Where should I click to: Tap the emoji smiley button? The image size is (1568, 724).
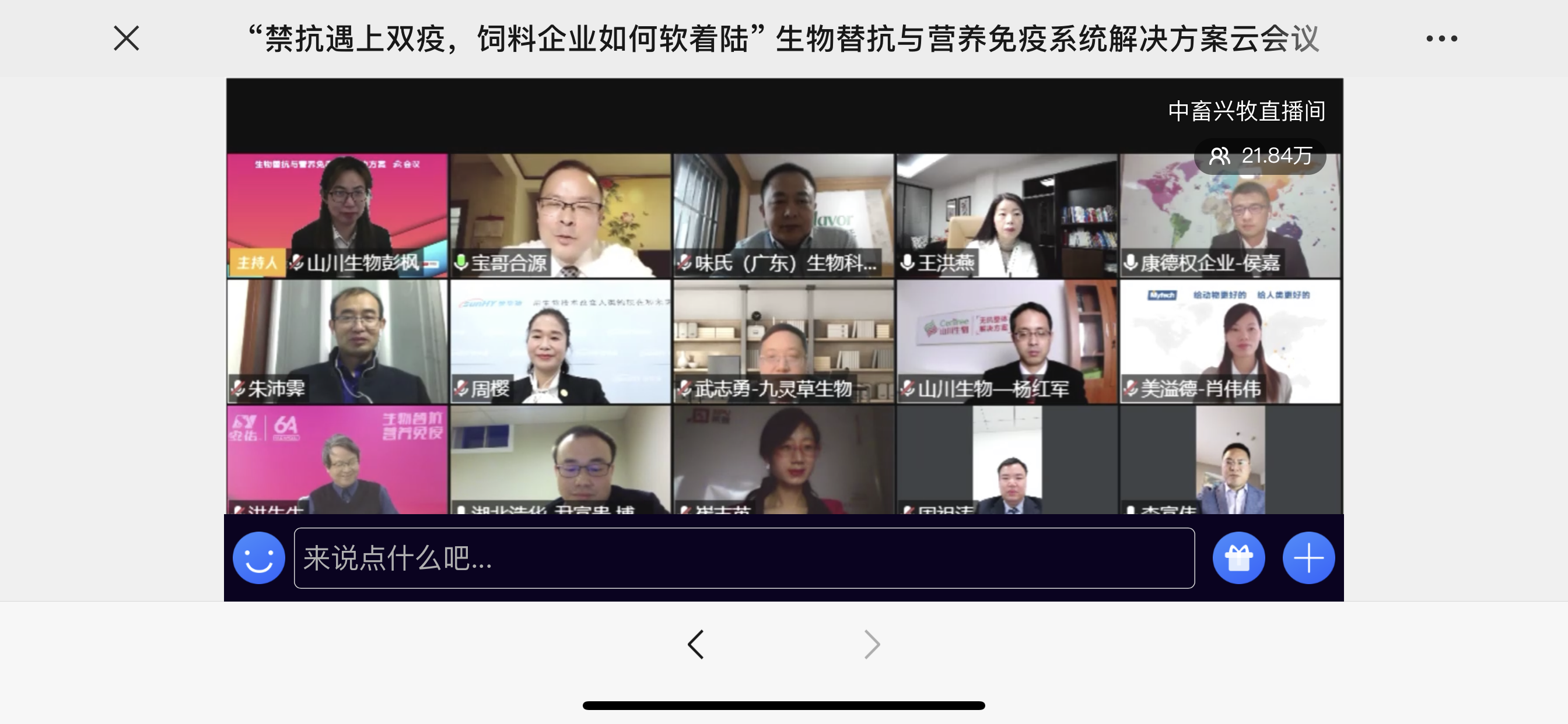coord(258,557)
